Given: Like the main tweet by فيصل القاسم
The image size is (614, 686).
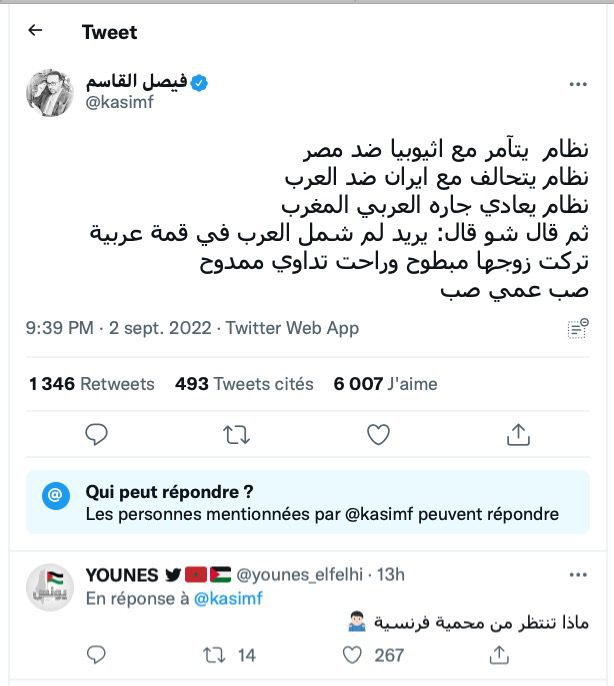Looking at the screenshot, I should point(378,434).
